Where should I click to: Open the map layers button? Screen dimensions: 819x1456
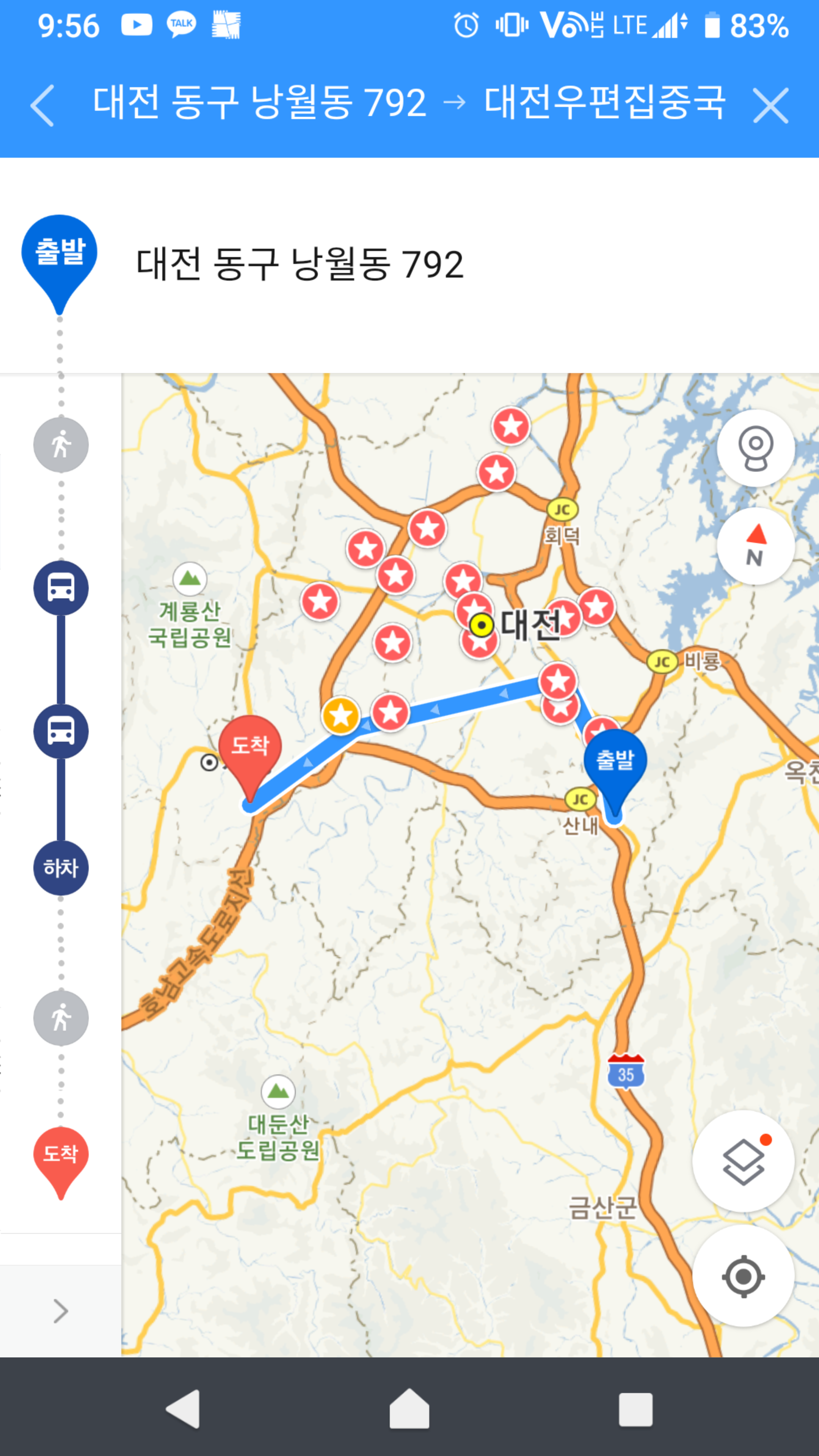pyautogui.click(x=743, y=1161)
